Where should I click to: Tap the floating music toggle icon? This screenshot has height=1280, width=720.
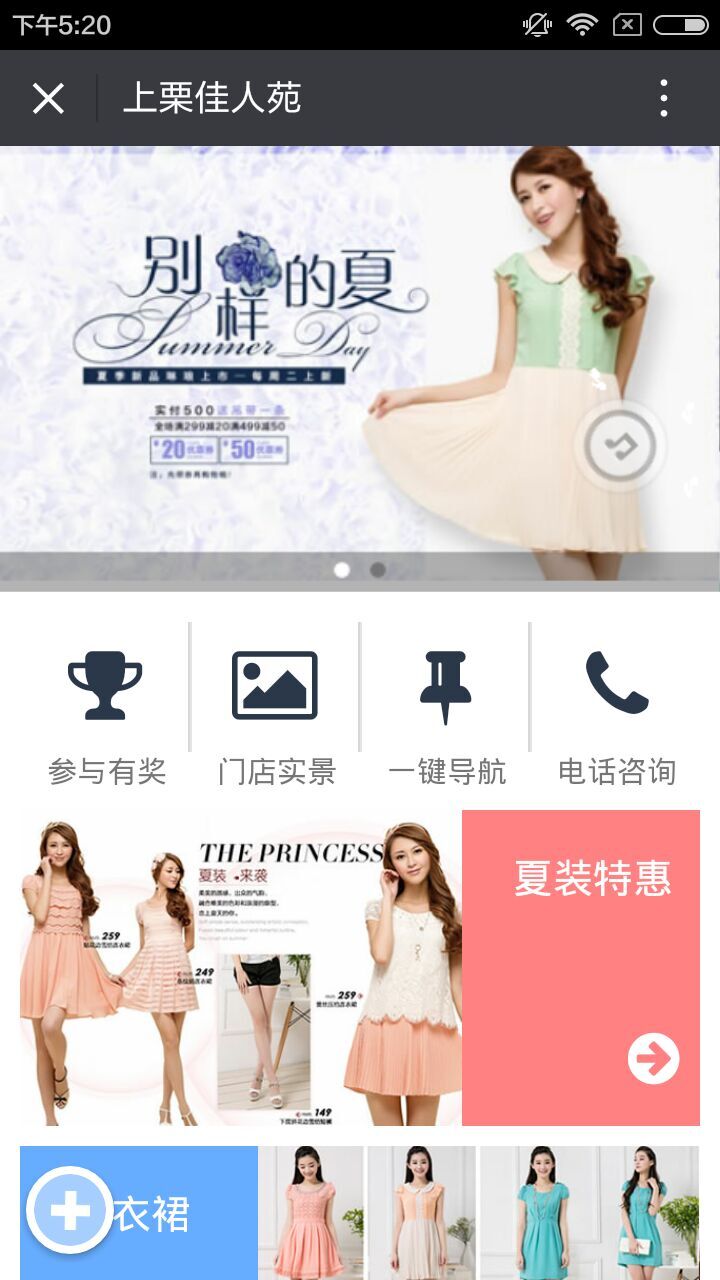(621, 446)
